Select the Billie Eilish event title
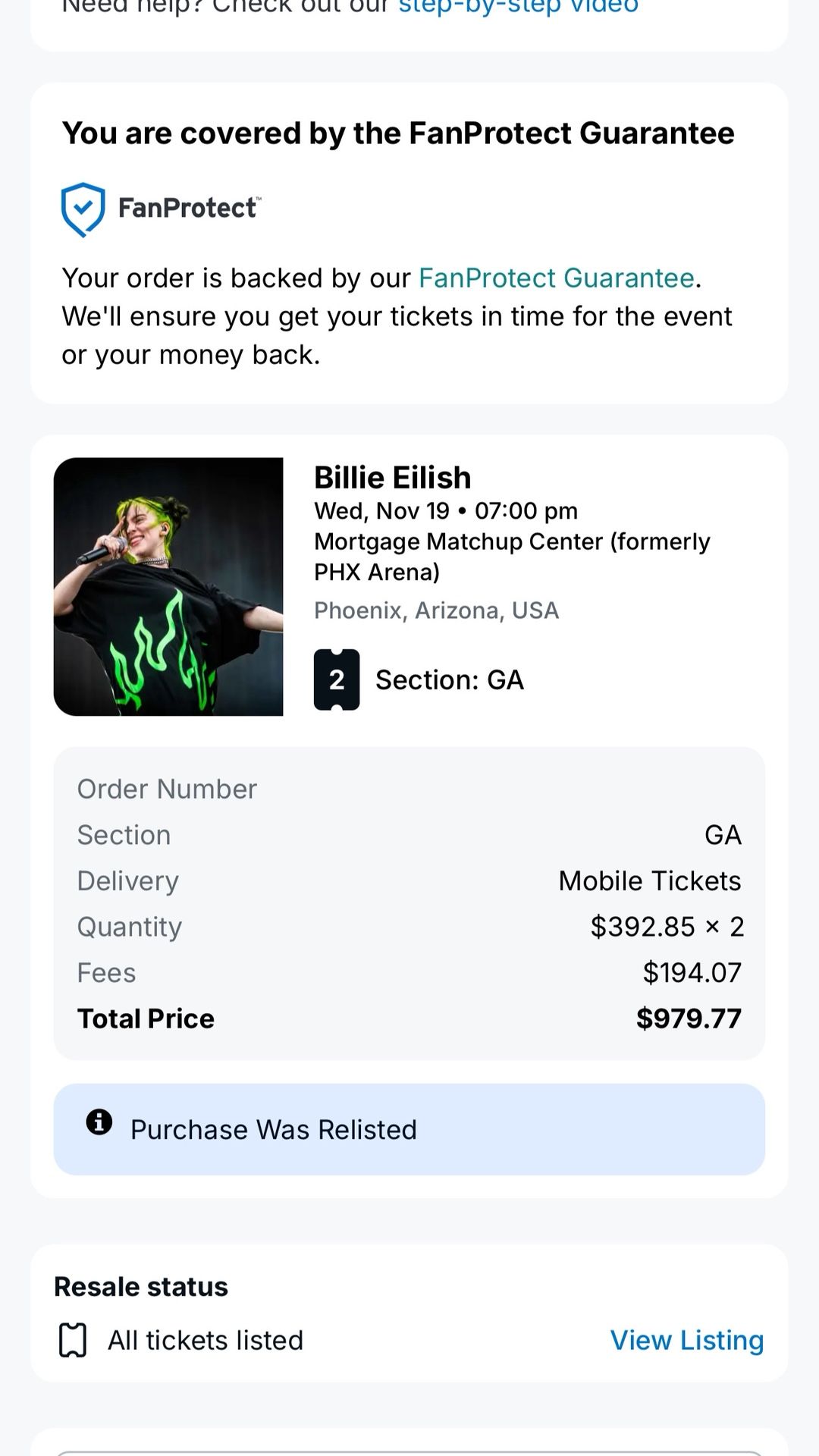 392,477
